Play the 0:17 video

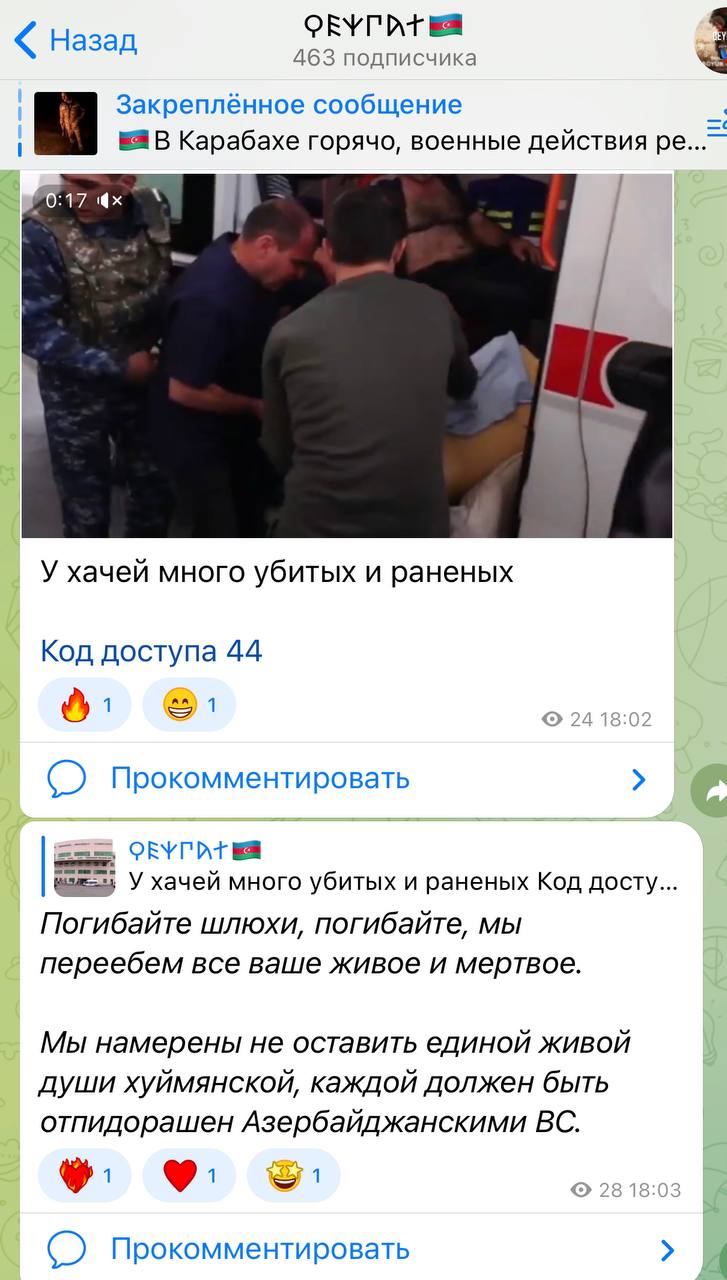point(347,355)
